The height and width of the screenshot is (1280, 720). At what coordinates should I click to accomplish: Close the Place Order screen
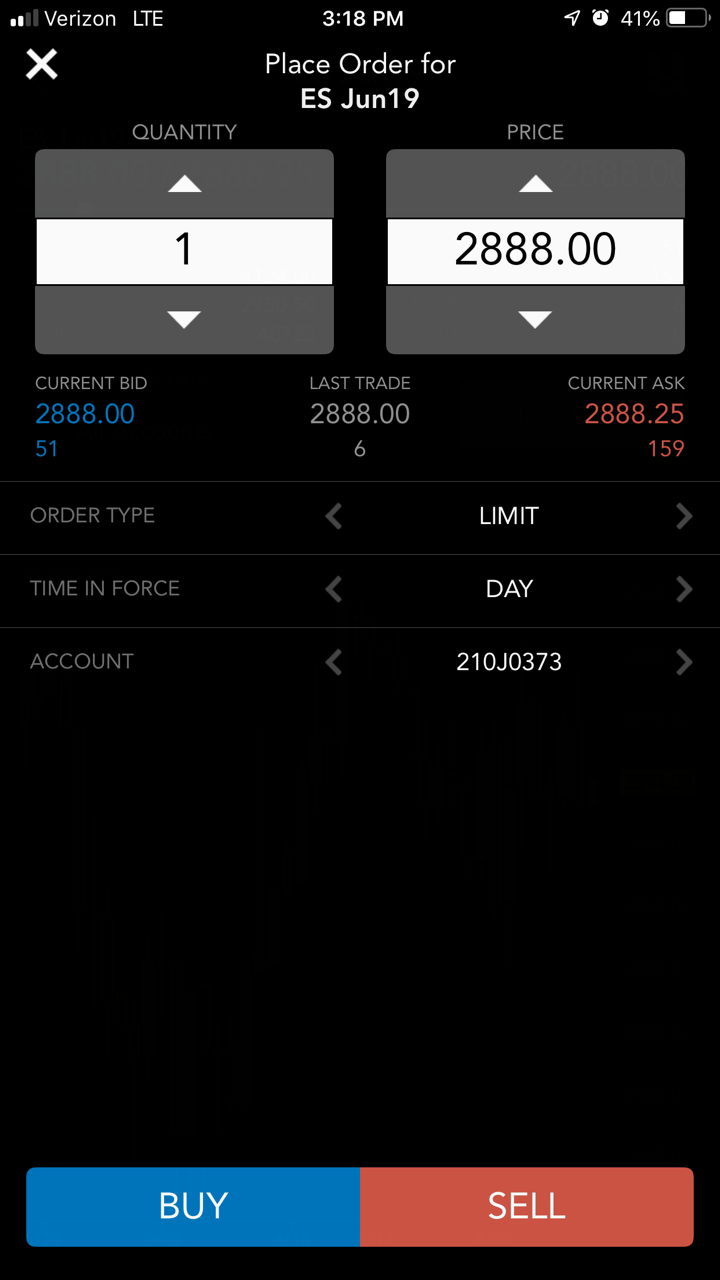(42, 65)
